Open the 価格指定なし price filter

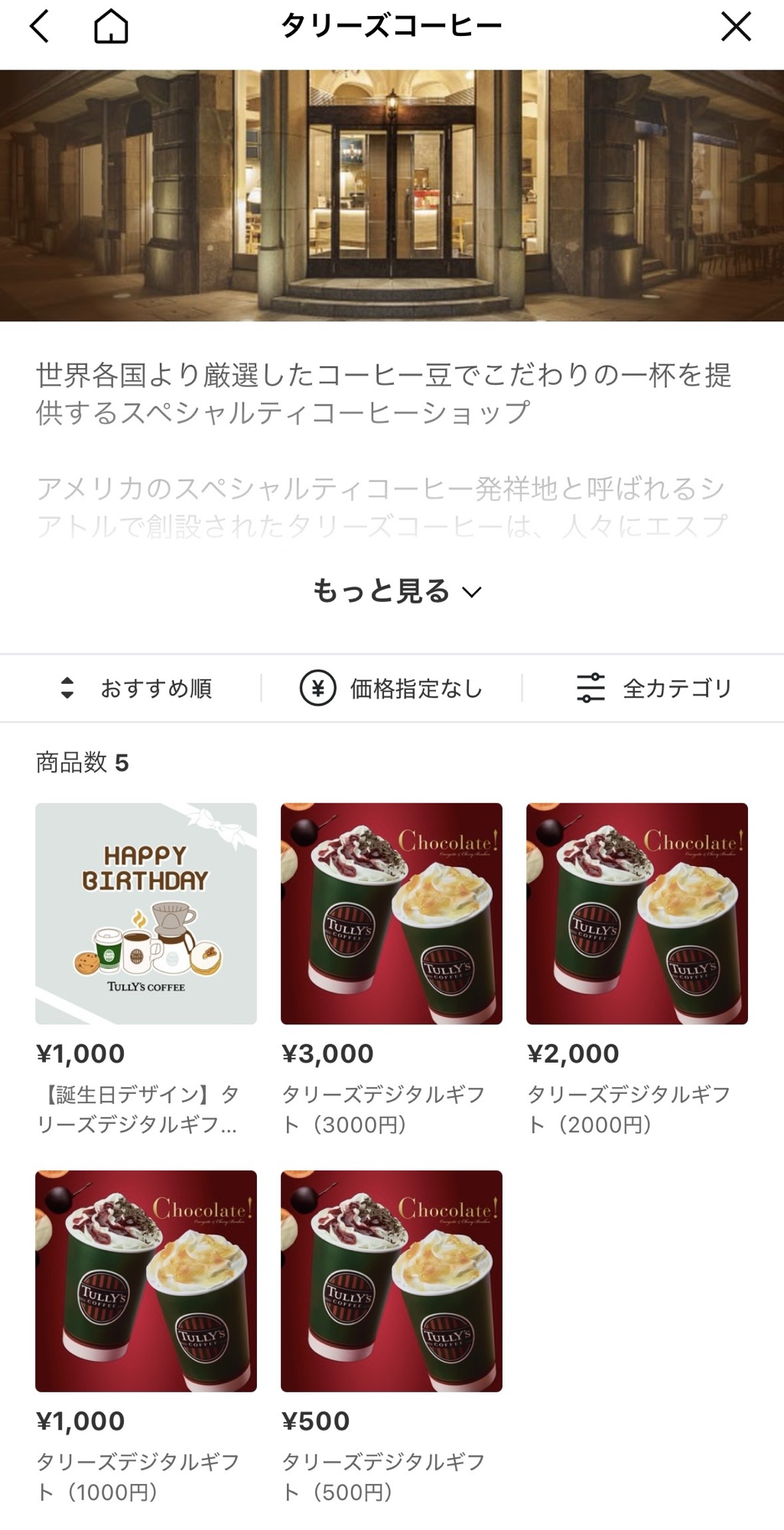click(x=392, y=688)
